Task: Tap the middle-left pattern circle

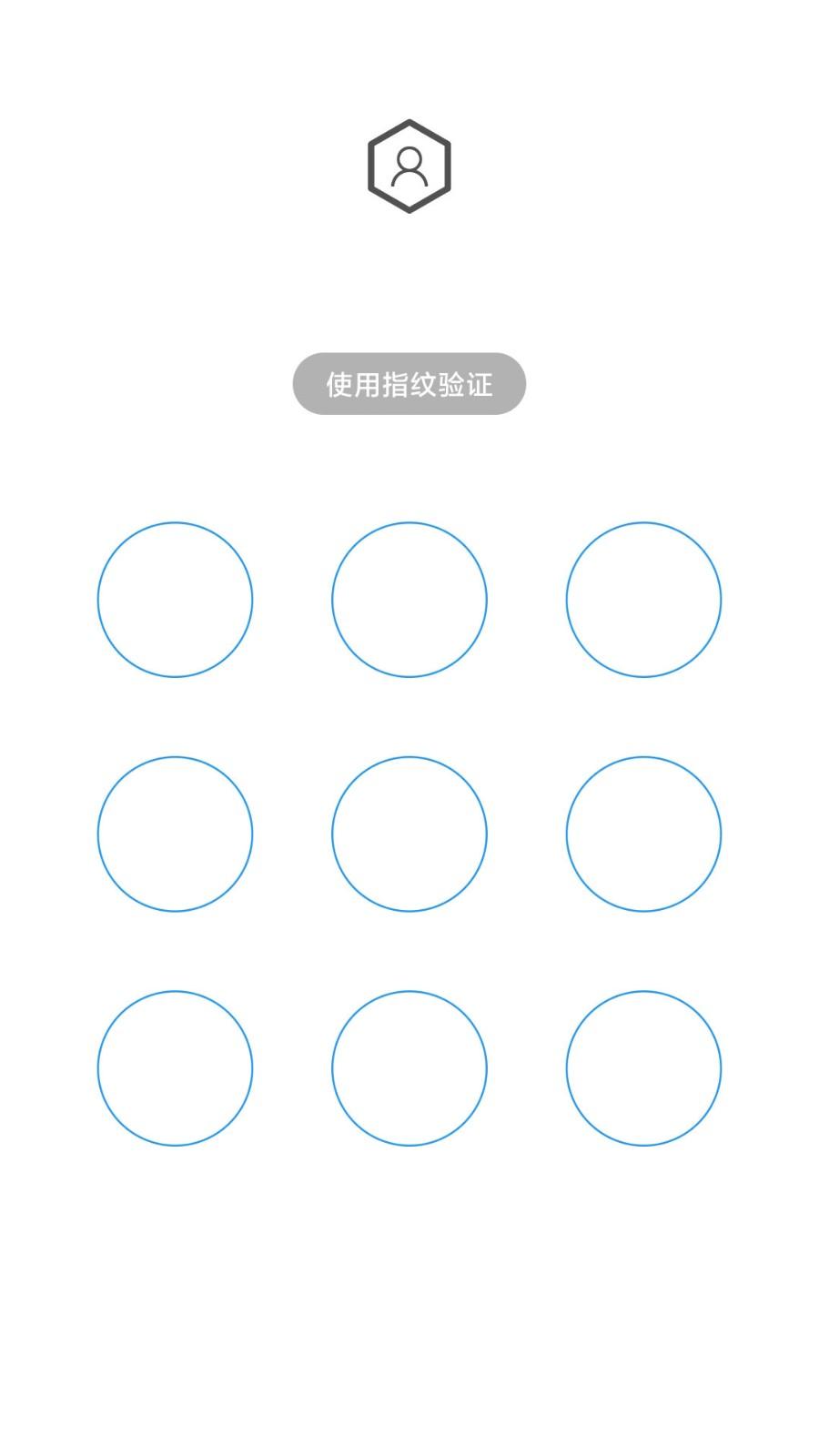Action: (175, 834)
